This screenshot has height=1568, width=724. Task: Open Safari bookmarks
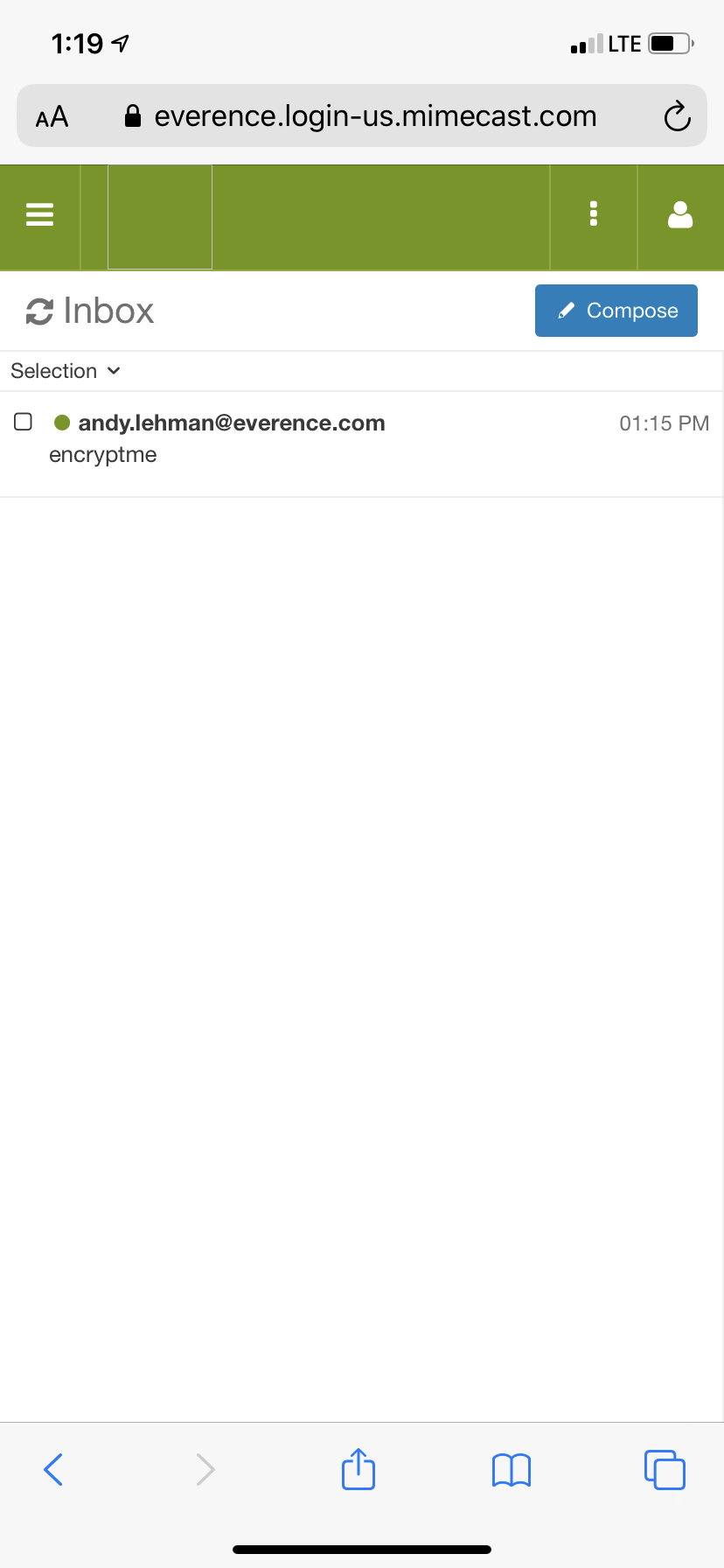(512, 1470)
